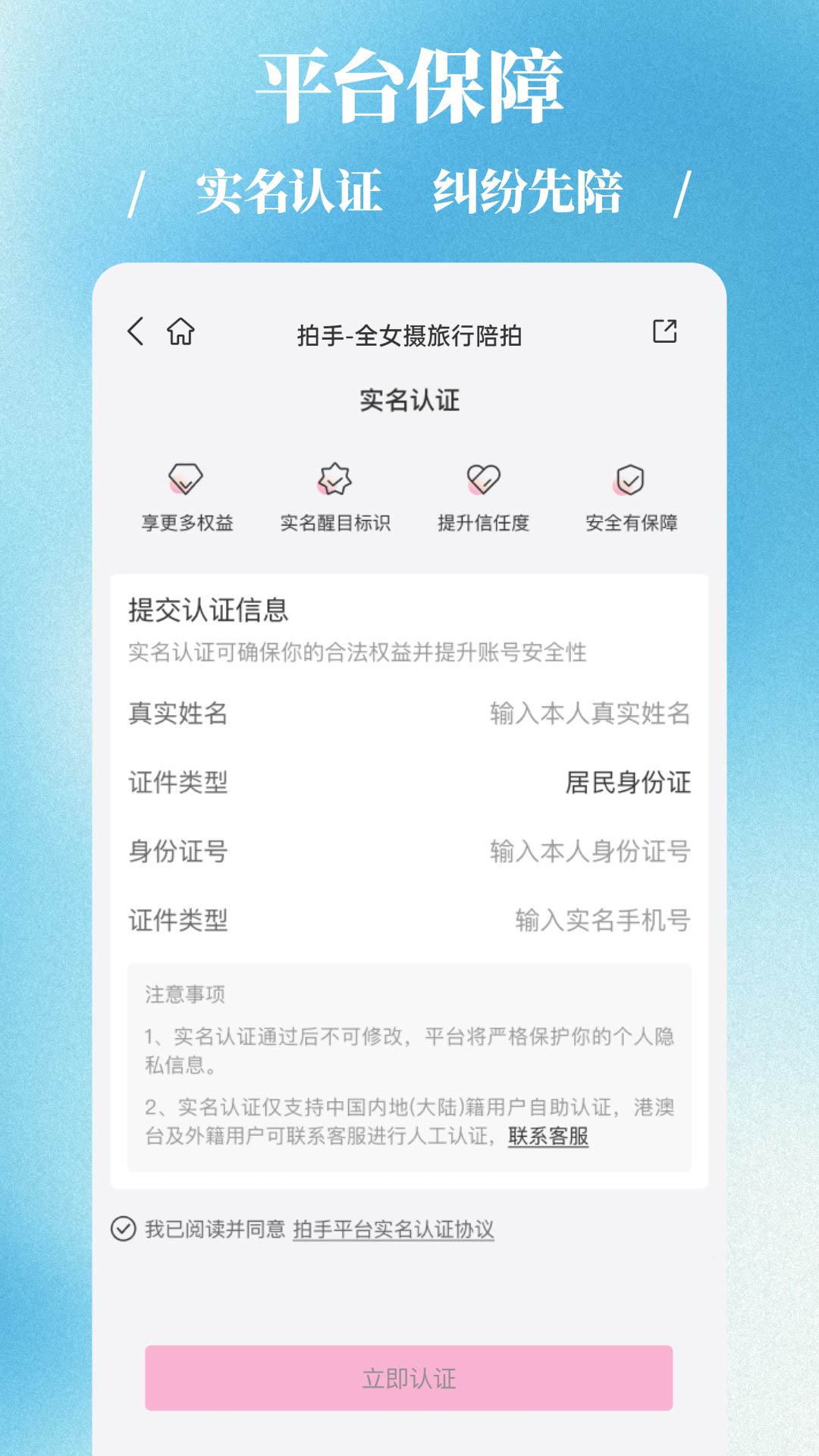Select the 享更多权益 diamond icon
This screenshot has width=819, height=1456.
tap(184, 480)
